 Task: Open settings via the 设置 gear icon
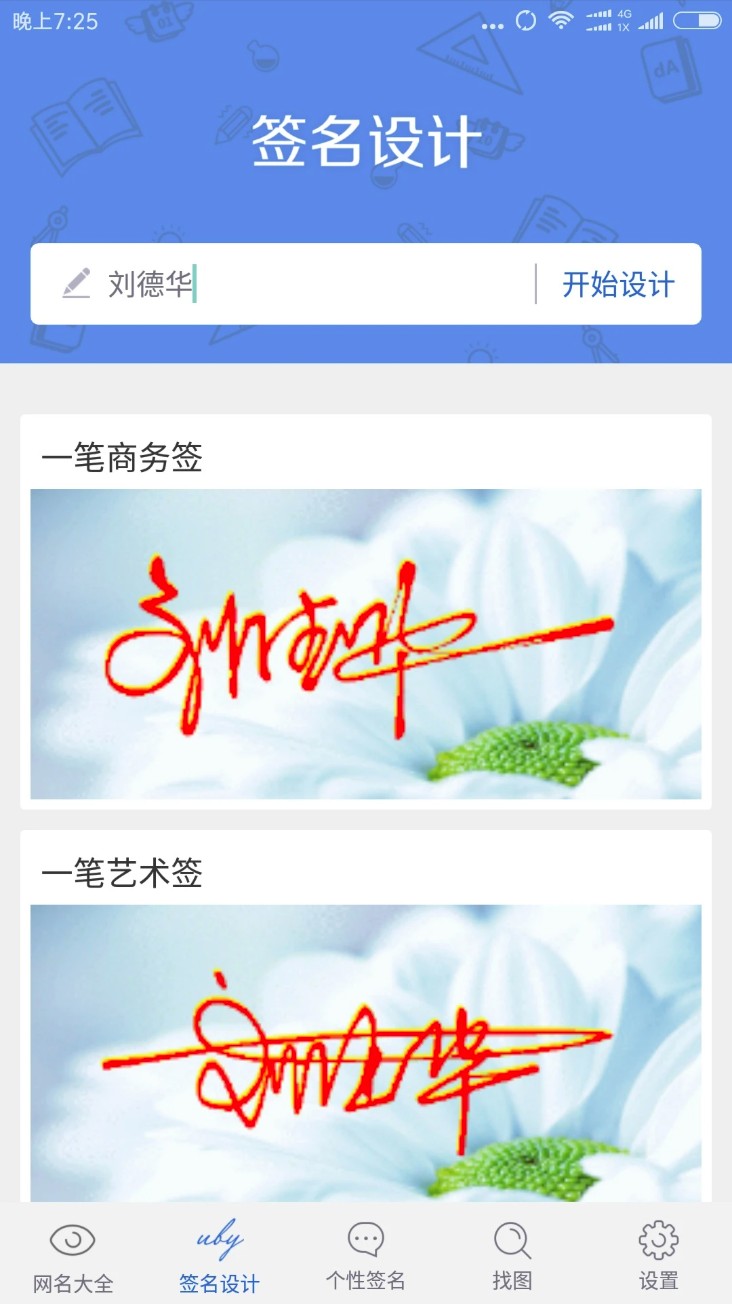click(x=658, y=1240)
